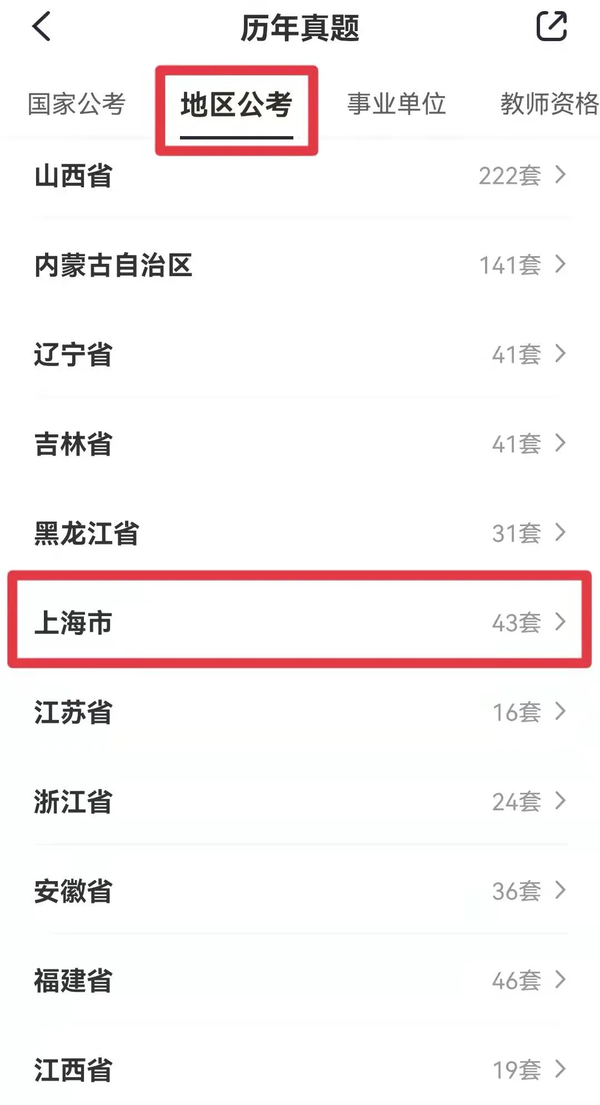This screenshot has height=1105, width=600.
Task: Go back using the top-left arrow
Action: click(x=42, y=27)
